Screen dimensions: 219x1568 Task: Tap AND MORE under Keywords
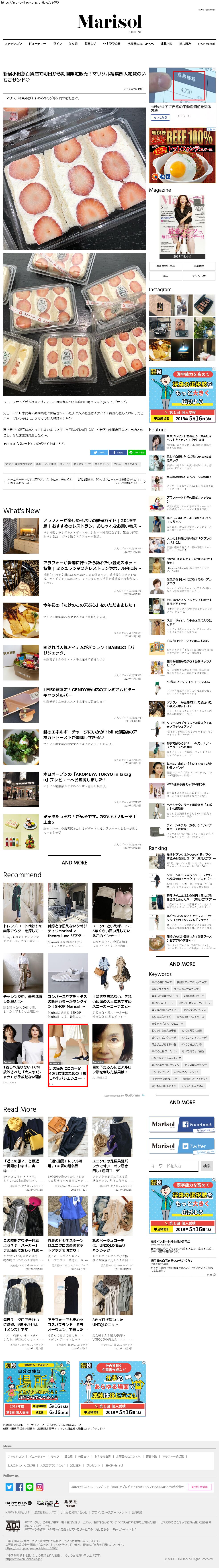coord(182,1102)
